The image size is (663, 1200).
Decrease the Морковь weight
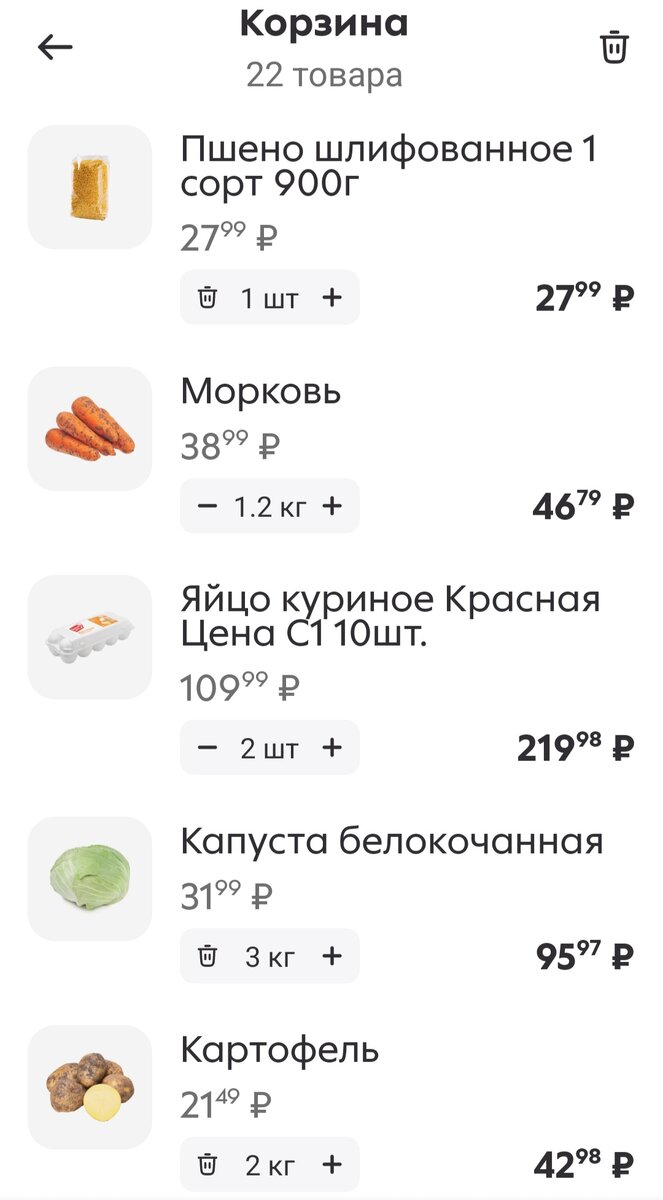[208, 506]
